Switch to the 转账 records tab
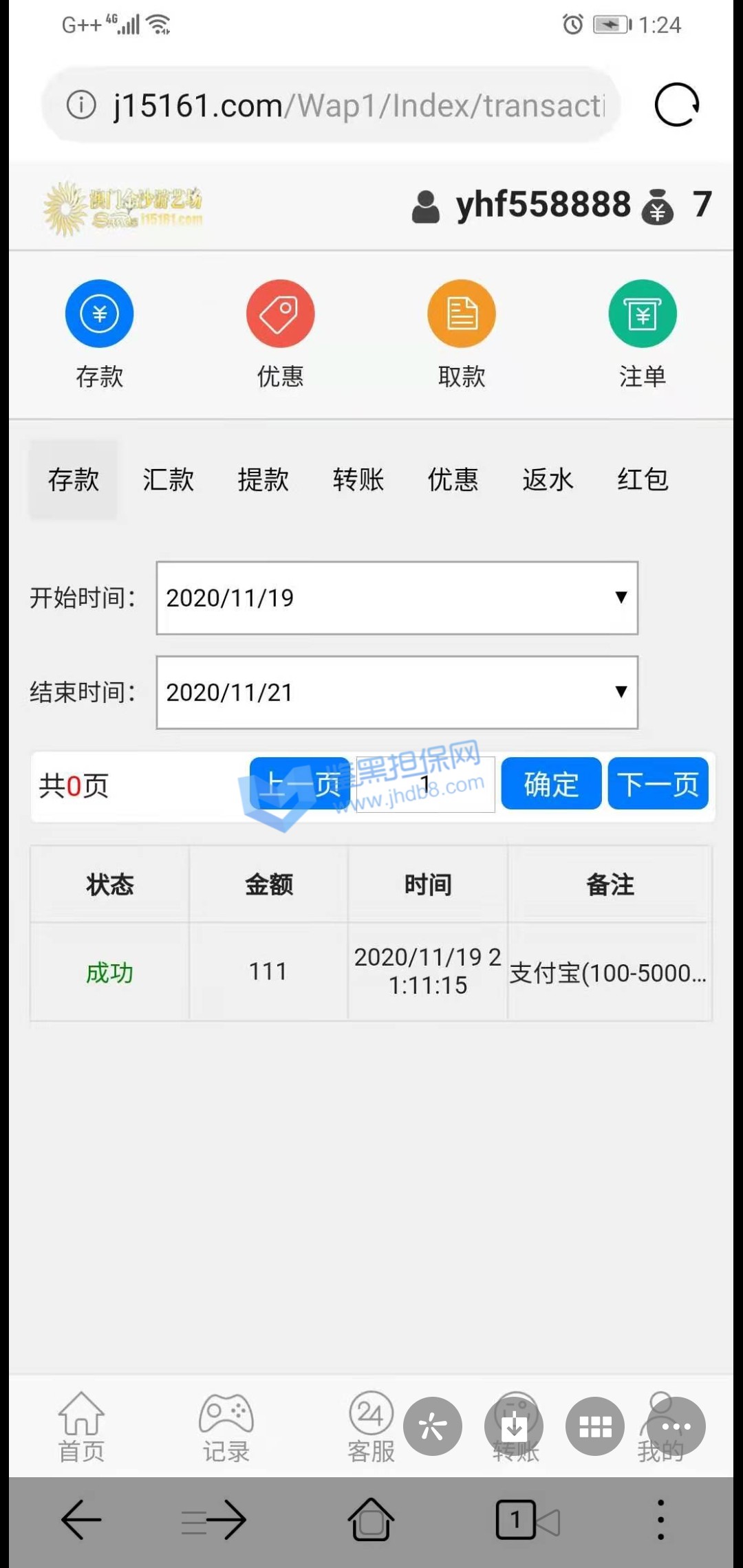The image size is (743, 1568). click(x=358, y=479)
